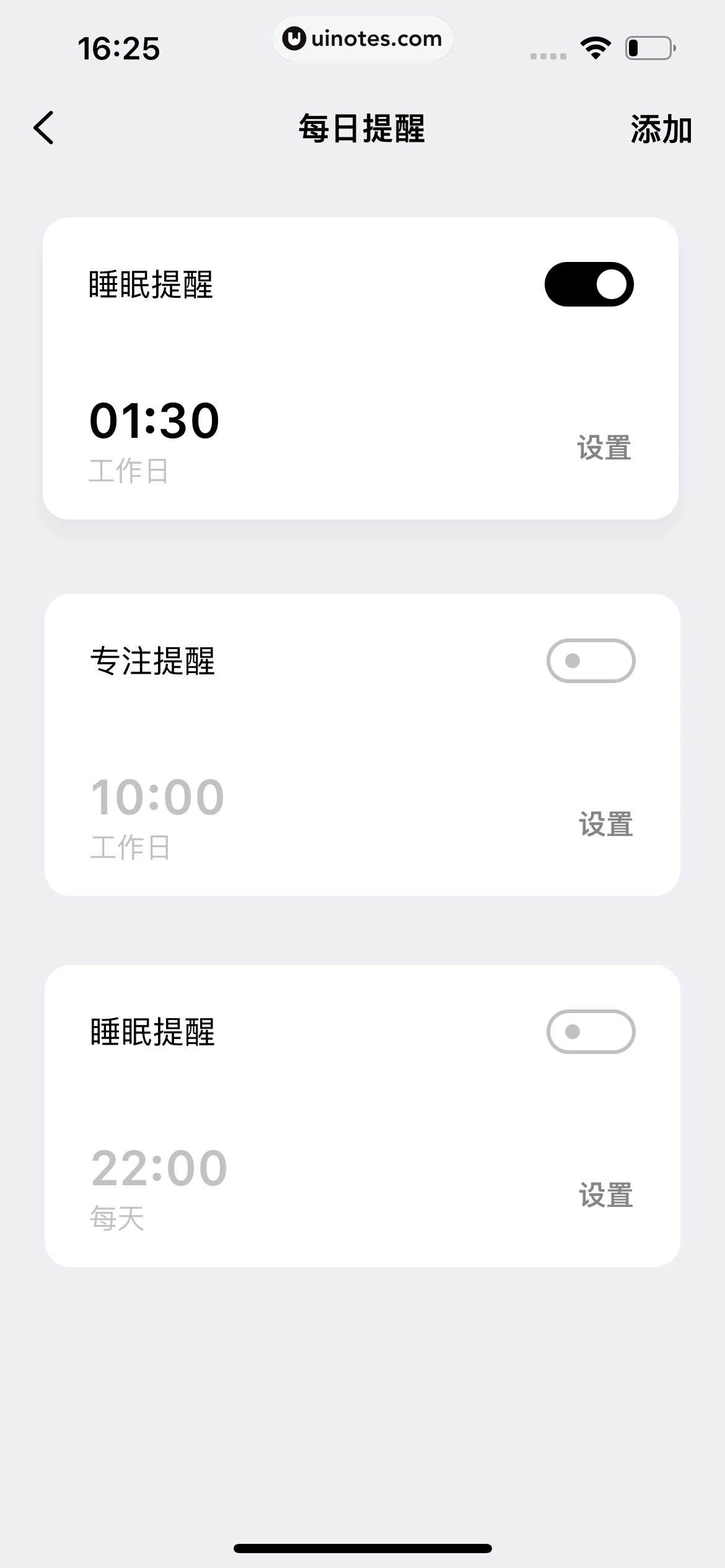Disable the first 睡眠提醒 switch
Image resolution: width=725 pixels, height=1568 pixels.
(x=587, y=284)
